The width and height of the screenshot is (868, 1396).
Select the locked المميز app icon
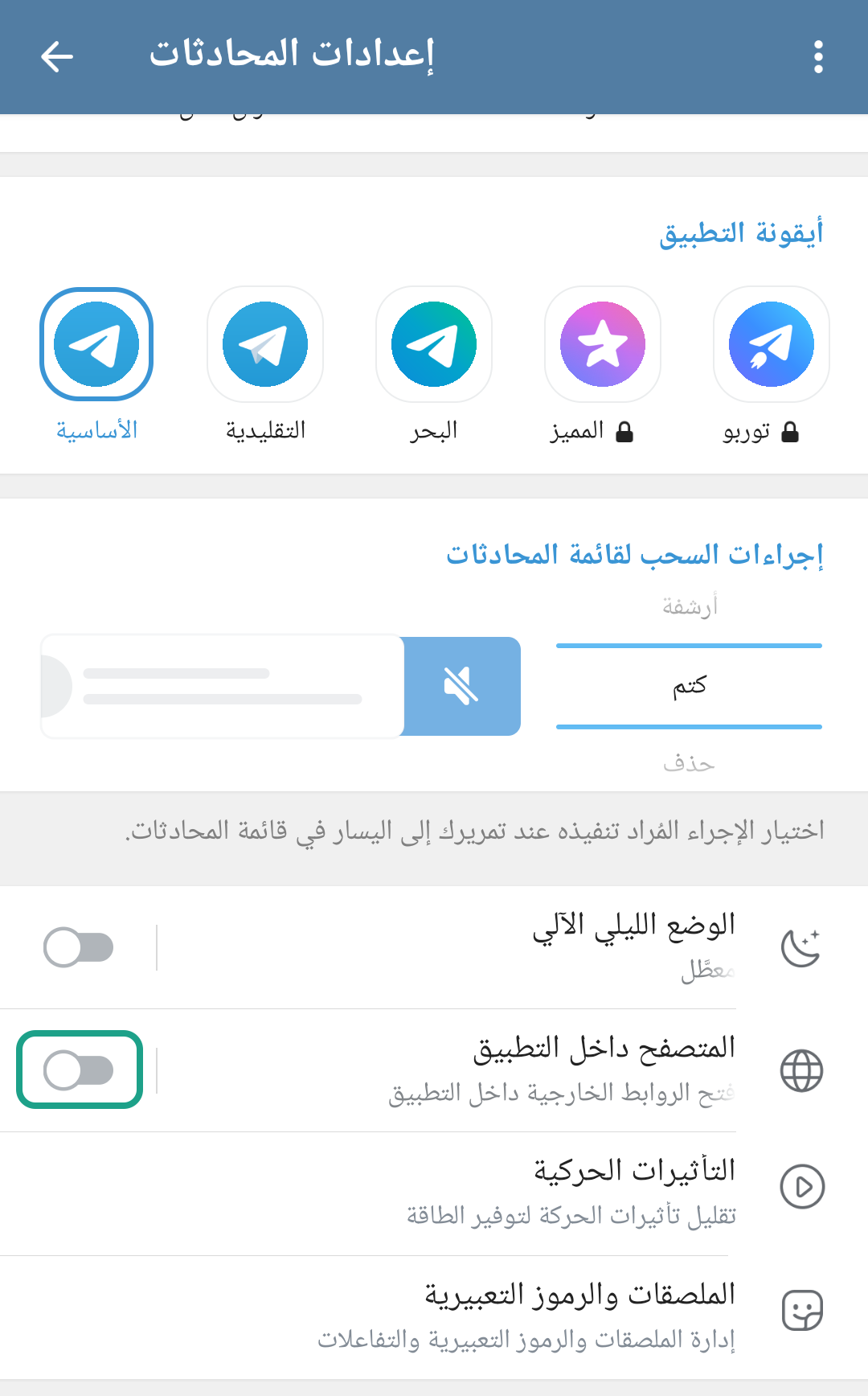point(603,344)
